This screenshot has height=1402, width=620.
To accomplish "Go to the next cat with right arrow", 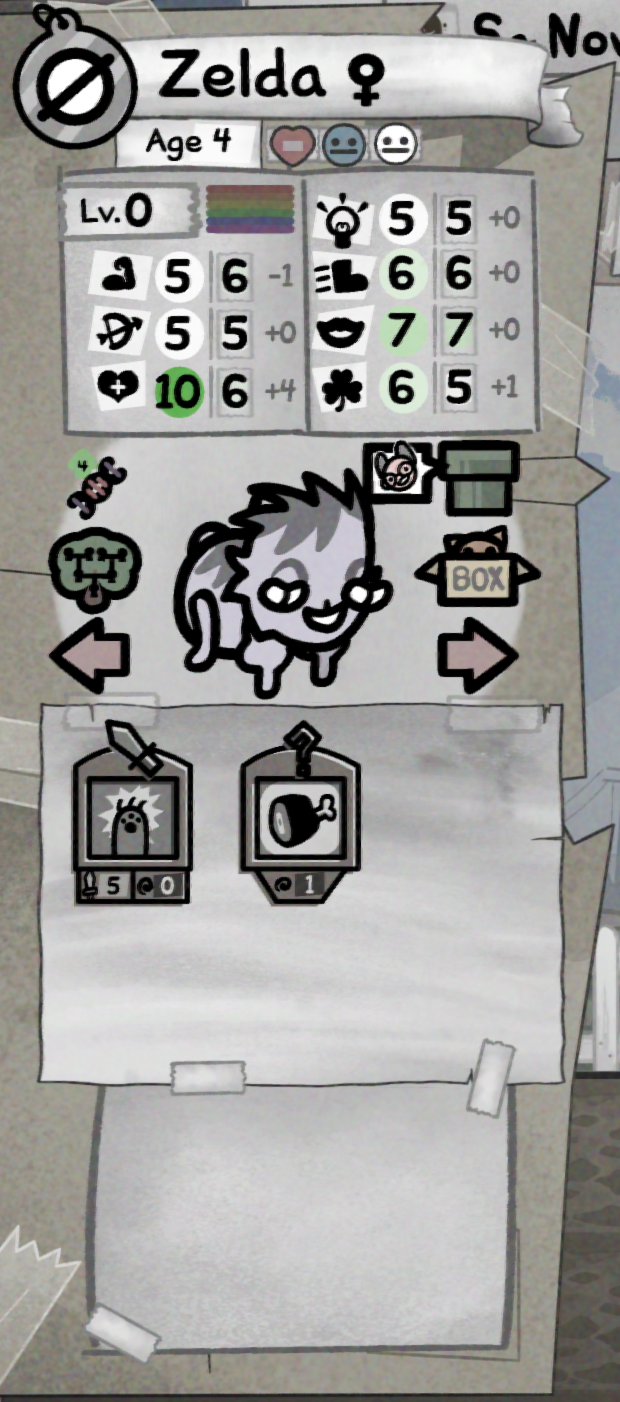I will coord(478,656).
